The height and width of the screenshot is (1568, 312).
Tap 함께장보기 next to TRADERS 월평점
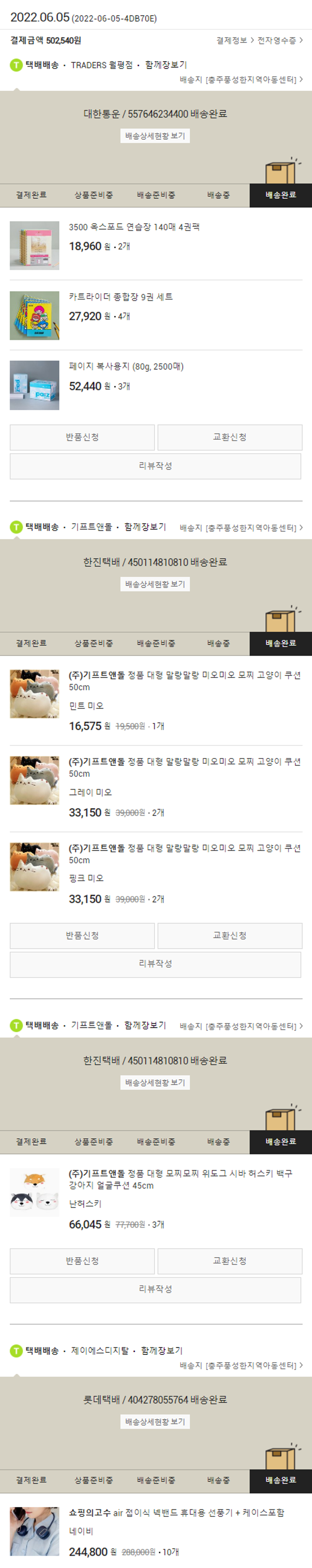[x=166, y=65]
